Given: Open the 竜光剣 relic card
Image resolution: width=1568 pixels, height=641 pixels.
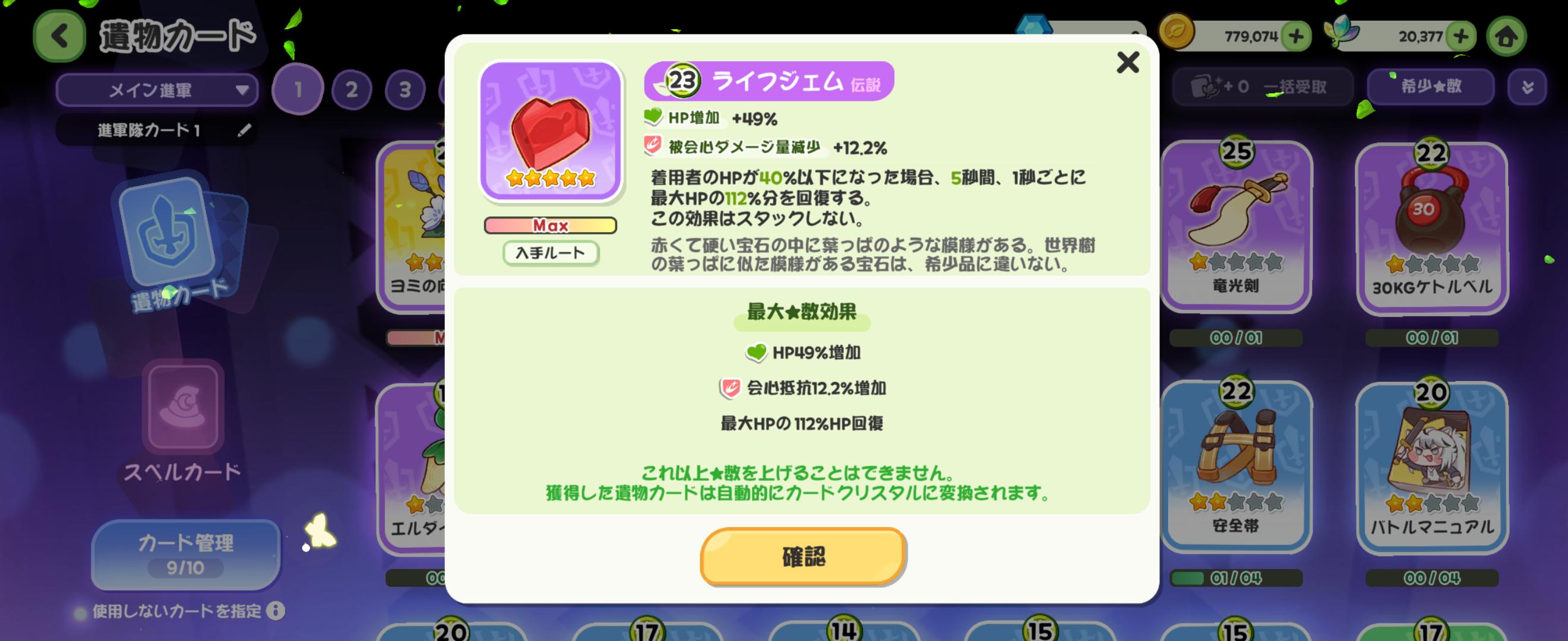Looking at the screenshot, I should (x=1235, y=226).
